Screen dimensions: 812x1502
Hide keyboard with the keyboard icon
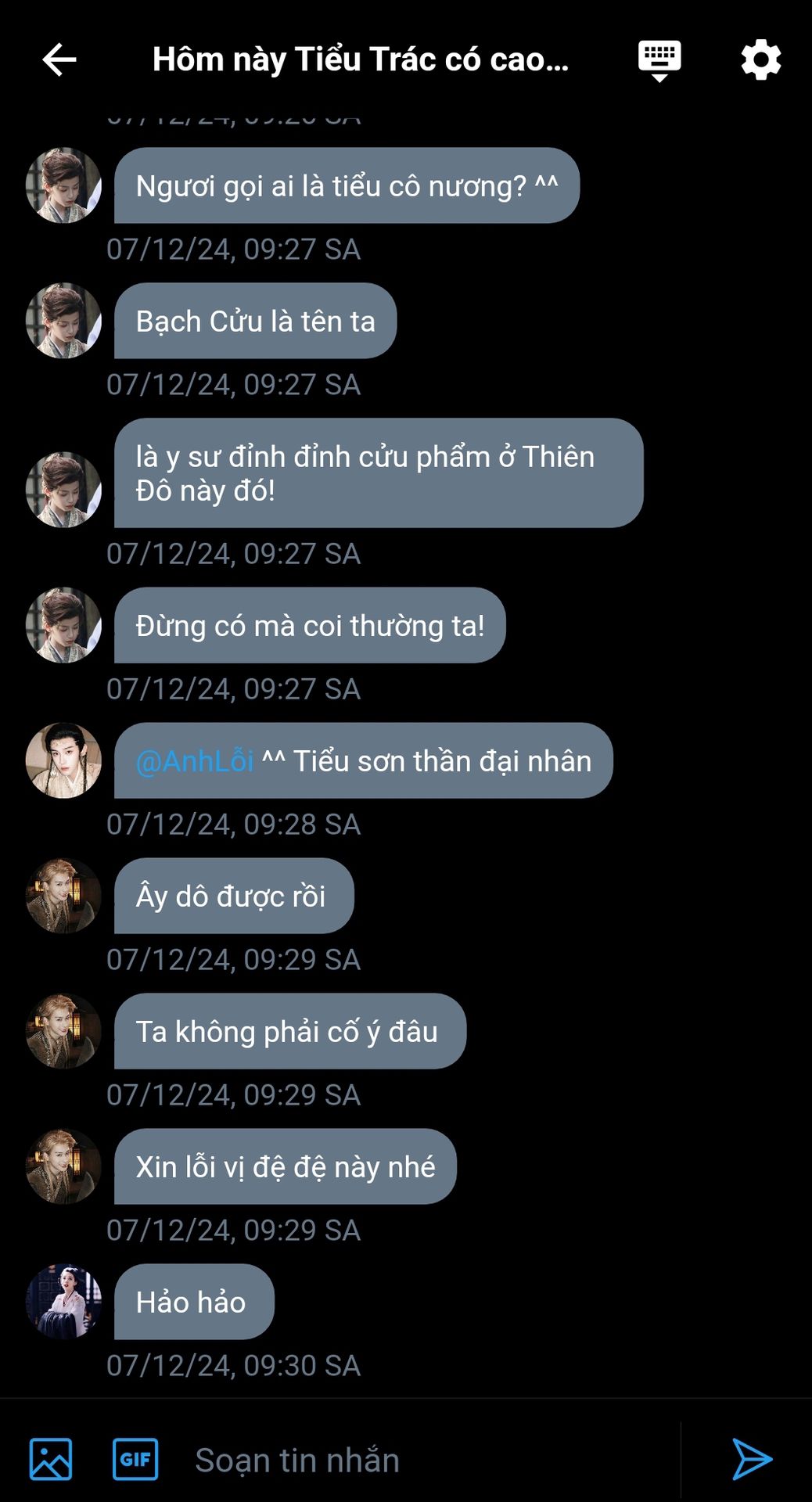pos(659,60)
